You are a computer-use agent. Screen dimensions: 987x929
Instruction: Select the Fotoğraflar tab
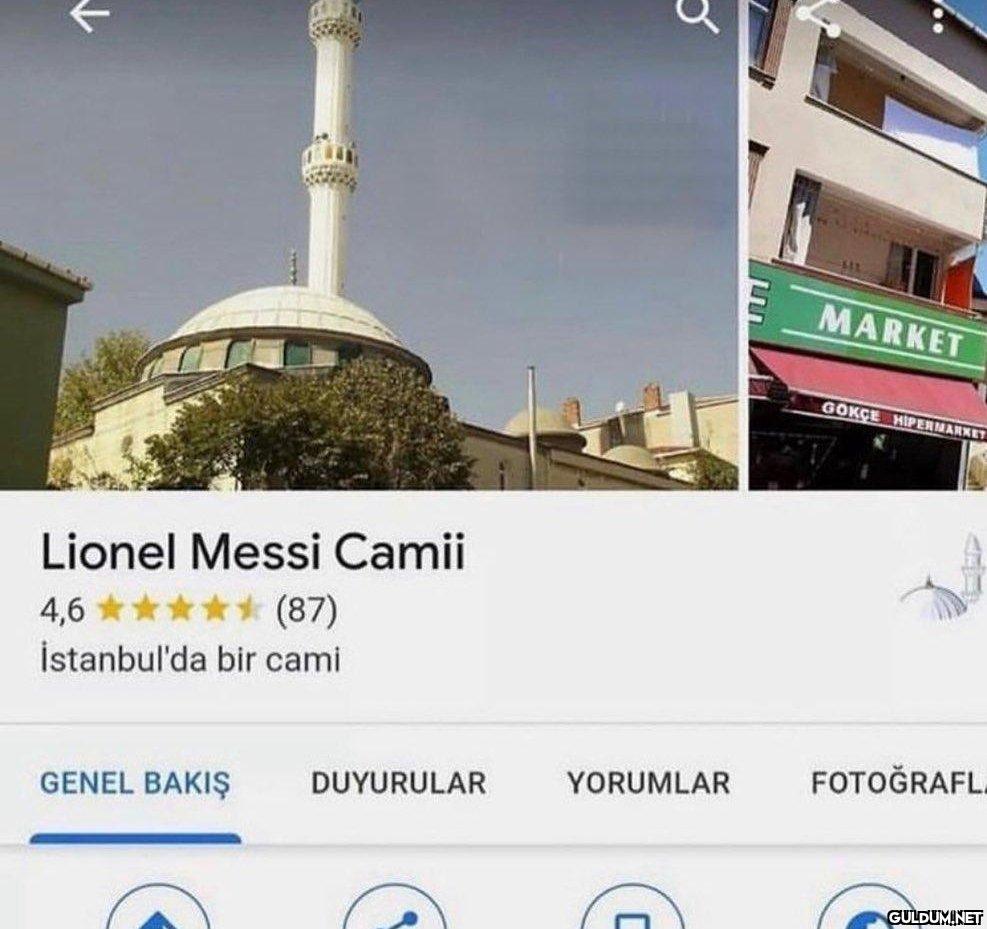[897, 783]
